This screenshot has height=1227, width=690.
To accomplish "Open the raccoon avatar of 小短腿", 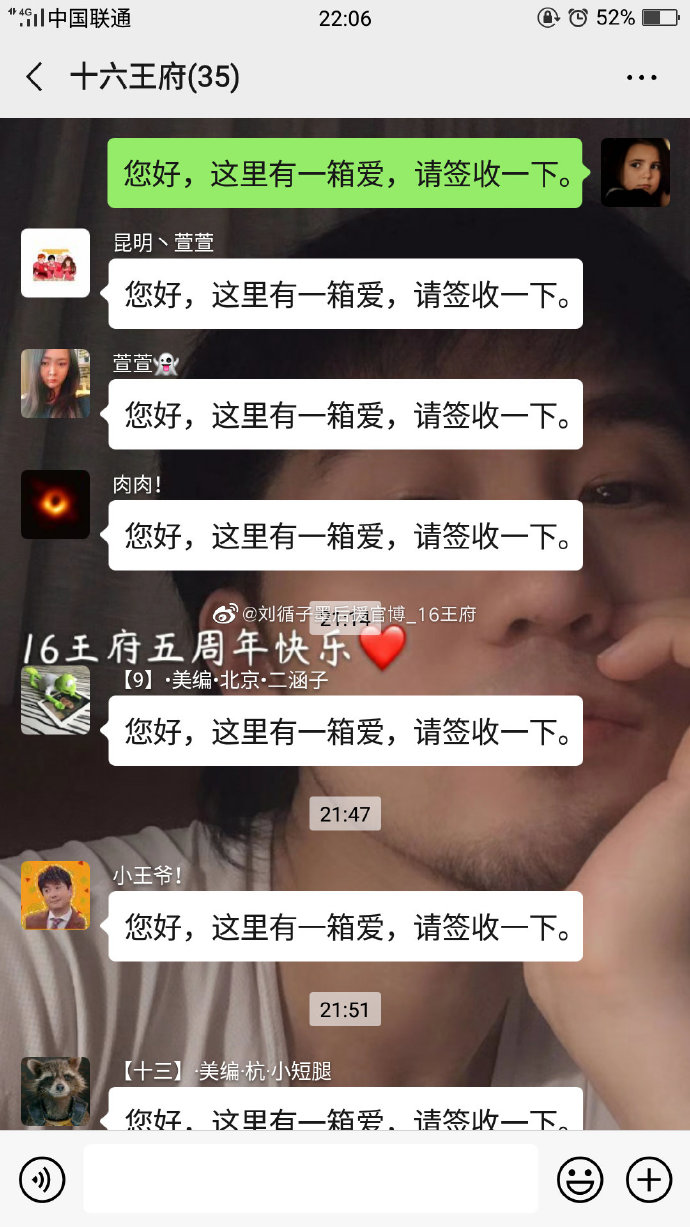I will [56, 1091].
